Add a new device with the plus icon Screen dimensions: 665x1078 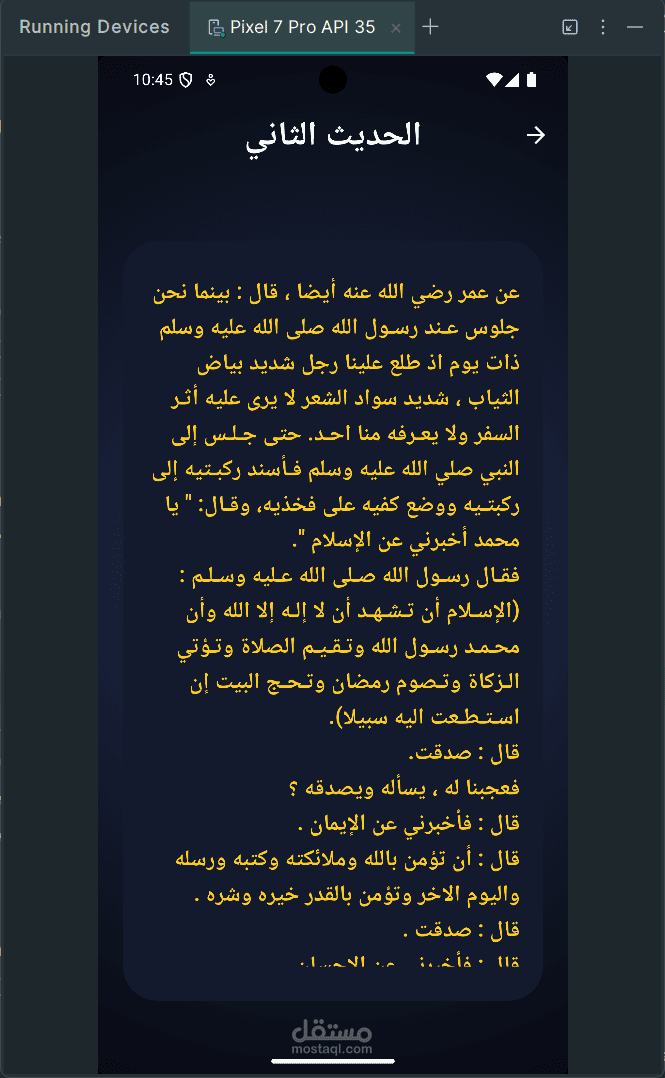[431, 27]
